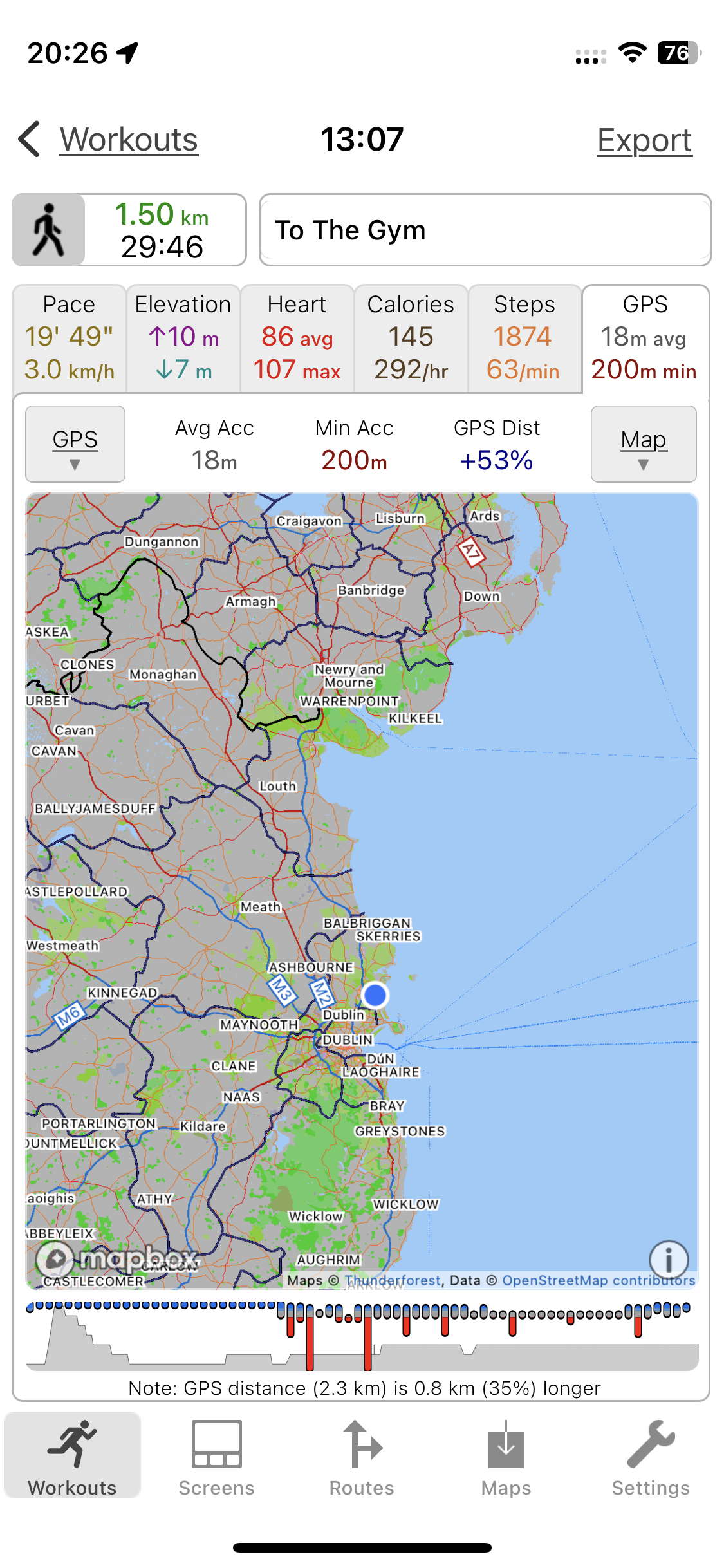Open the Thunderforest attribution link
Viewport: 724px width, 1568px height.
tap(393, 1280)
